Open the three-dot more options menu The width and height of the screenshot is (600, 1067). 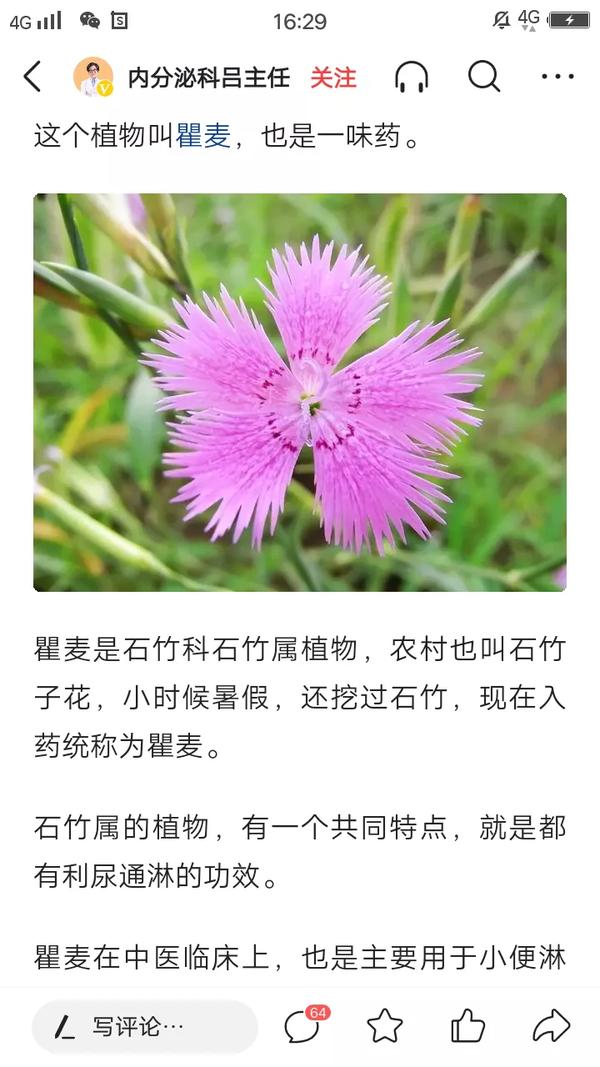coord(558,76)
